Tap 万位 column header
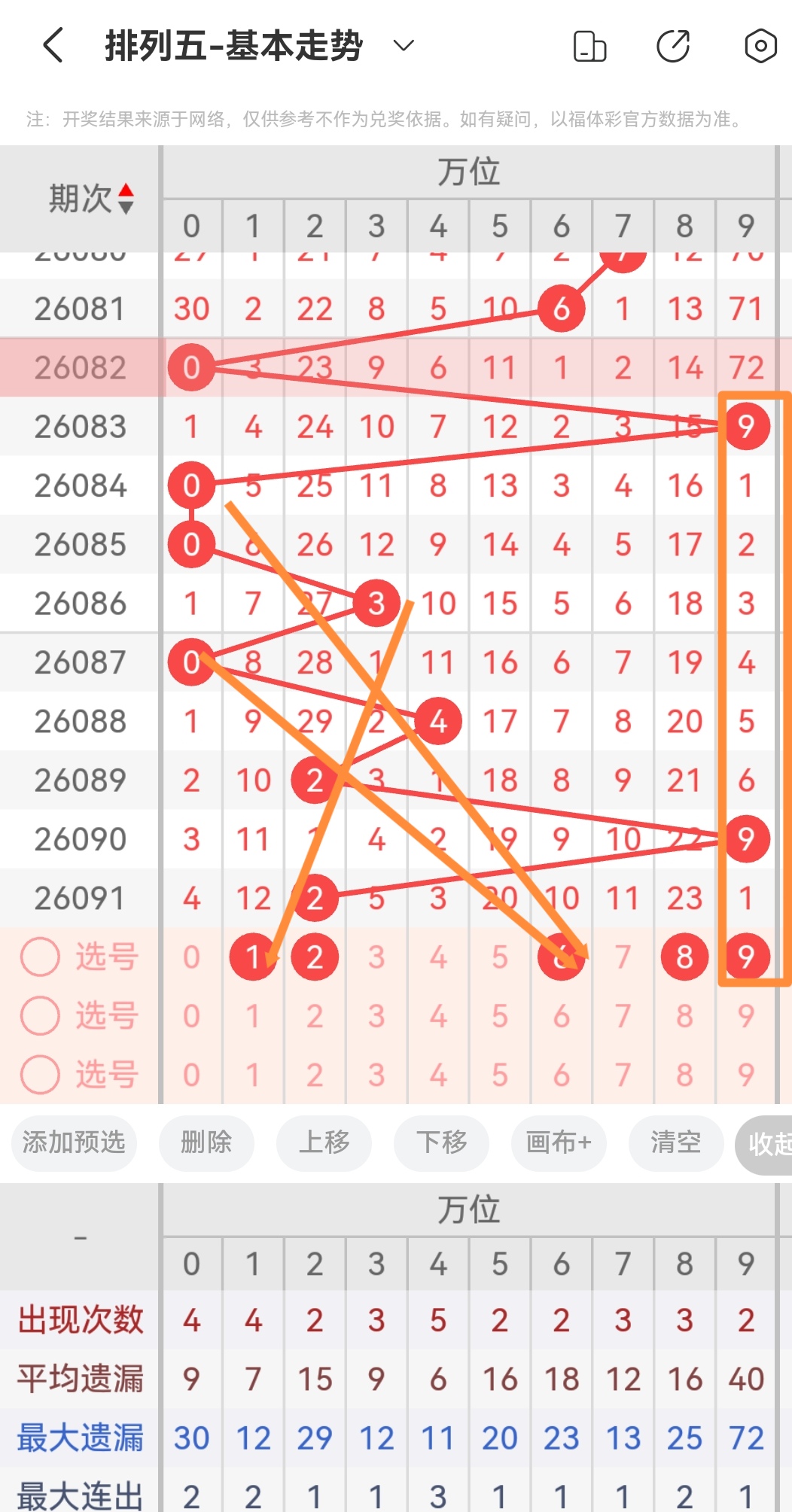The width and height of the screenshot is (792, 1512). 470,172
